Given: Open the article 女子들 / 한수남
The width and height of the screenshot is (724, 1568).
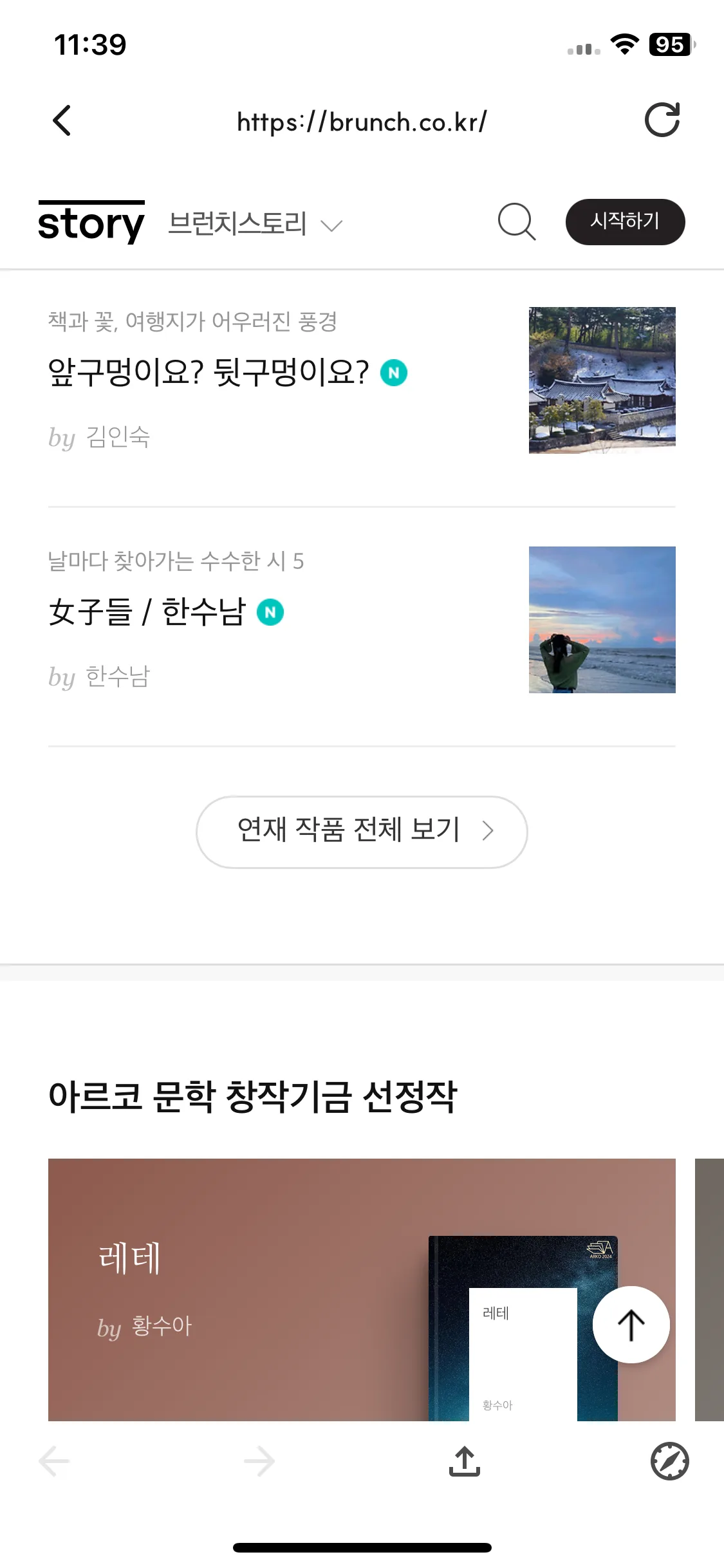Looking at the screenshot, I should 147,611.
